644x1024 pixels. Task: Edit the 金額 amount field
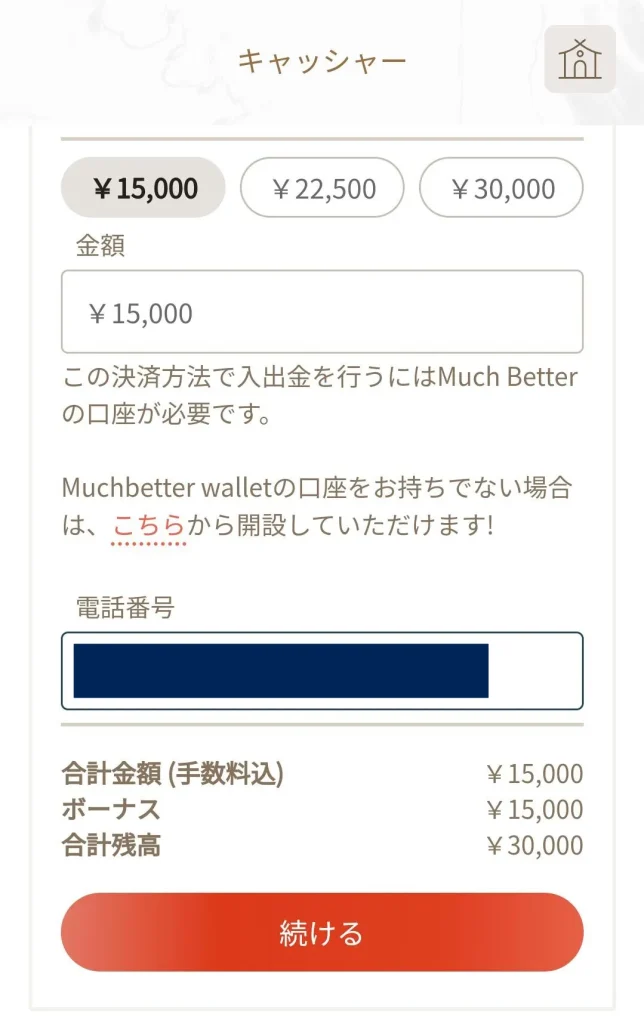[322, 313]
